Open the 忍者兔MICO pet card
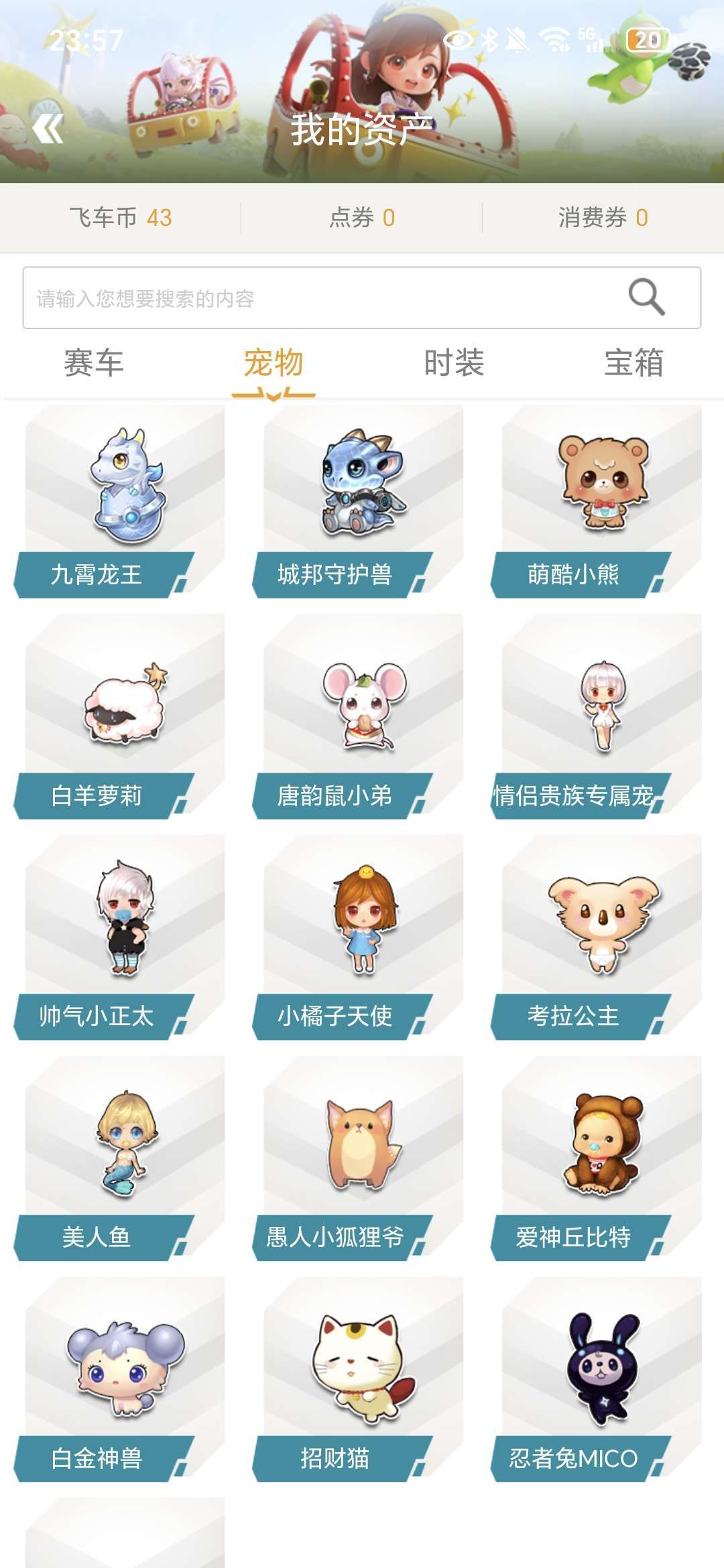The width and height of the screenshot is (724, 1568). [597, 1380]
